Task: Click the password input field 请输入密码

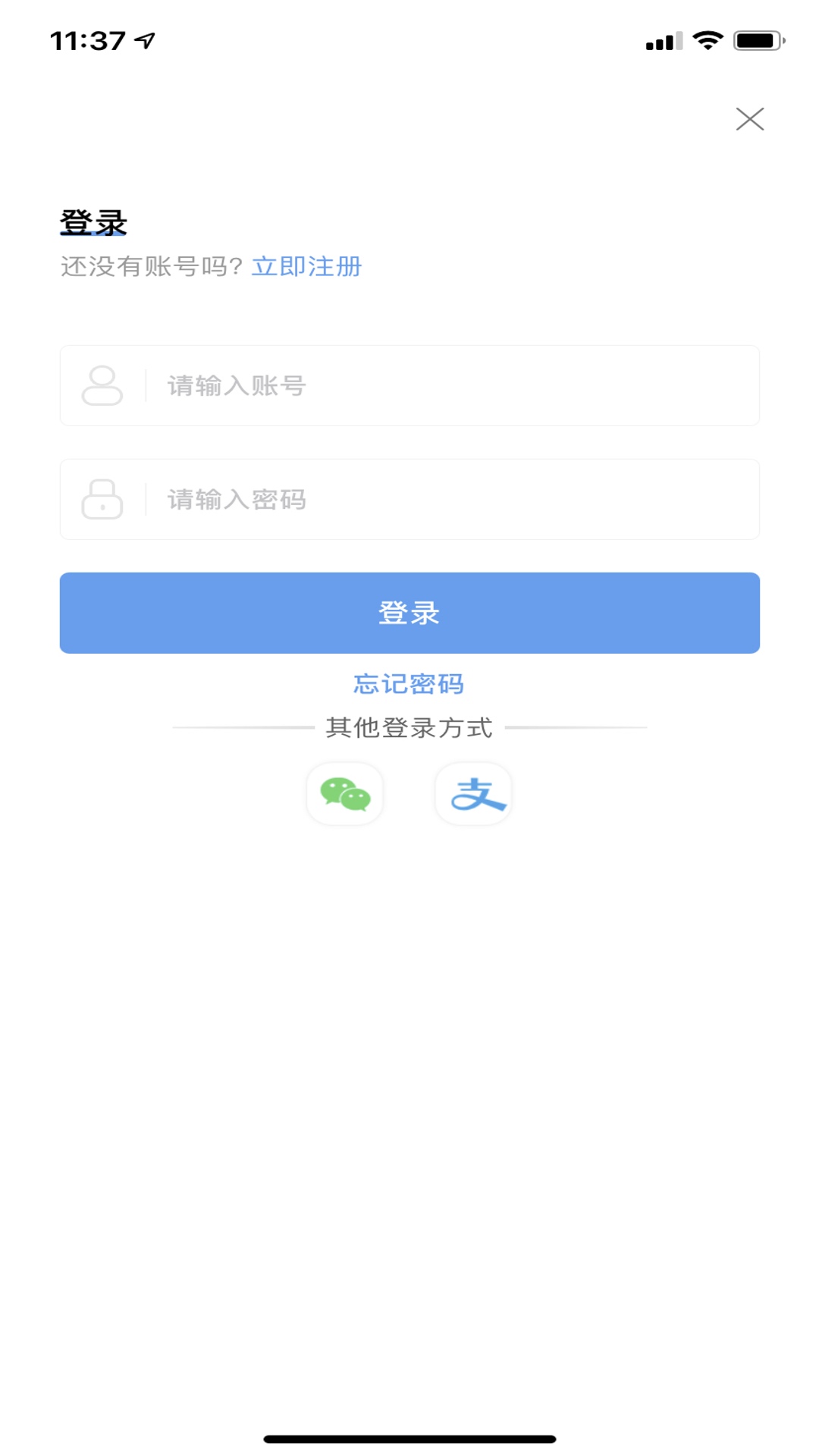Action: 409,499
